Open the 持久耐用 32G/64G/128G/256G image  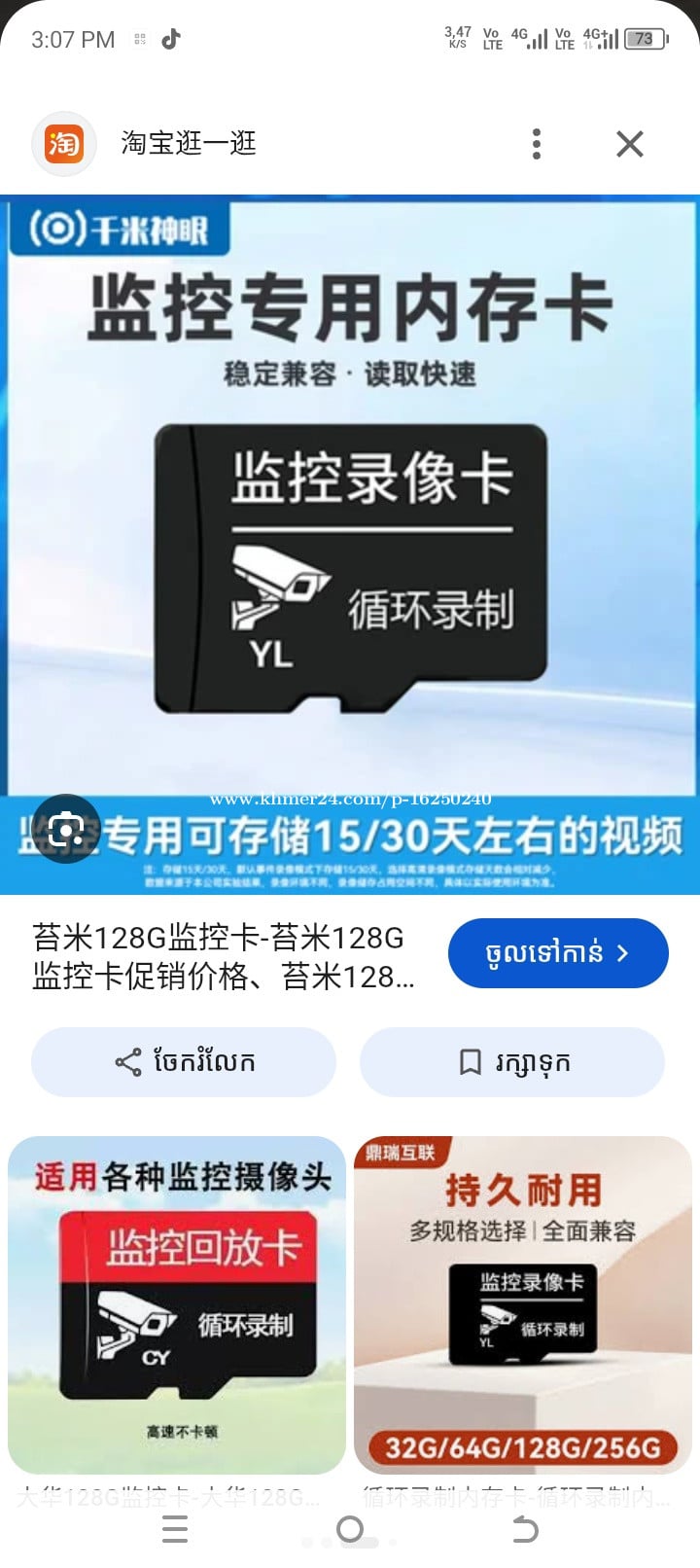(x=523, y=1305)
